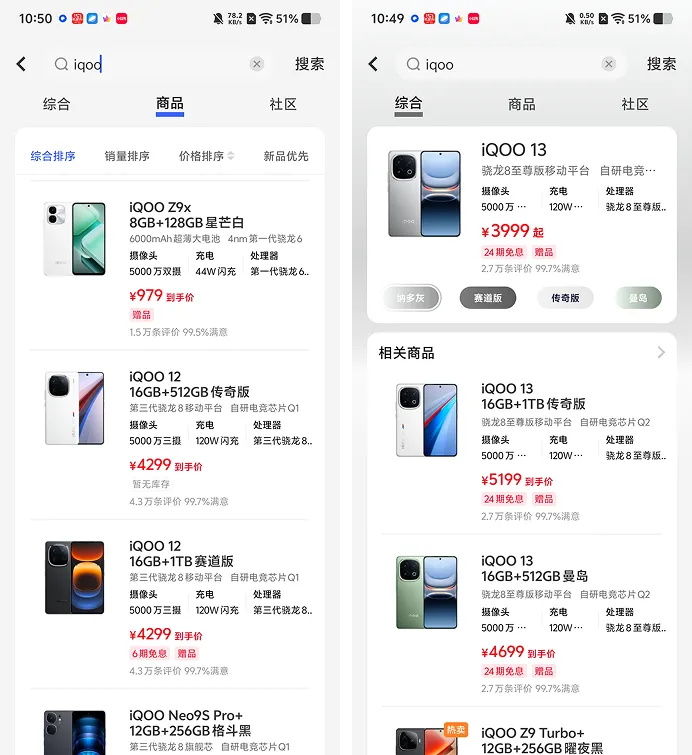Sort results by 销量排序

click(x=127, y=156)
